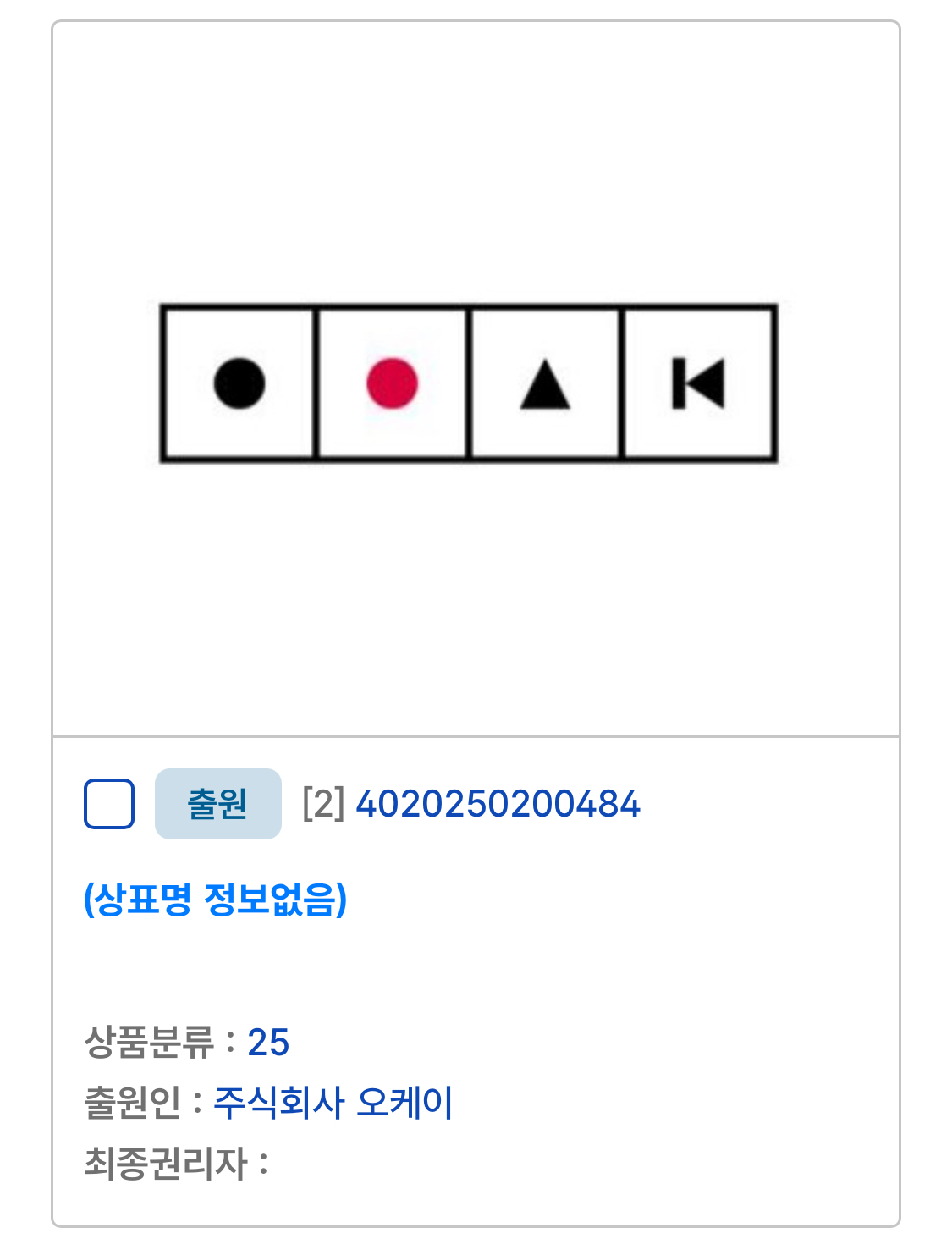Image resolution: width=952 pixels, height=1244 pixels.
Task: Tick the checkbox beside the 출원 badge
Action: pyautogui.click(x=109, y=804)
